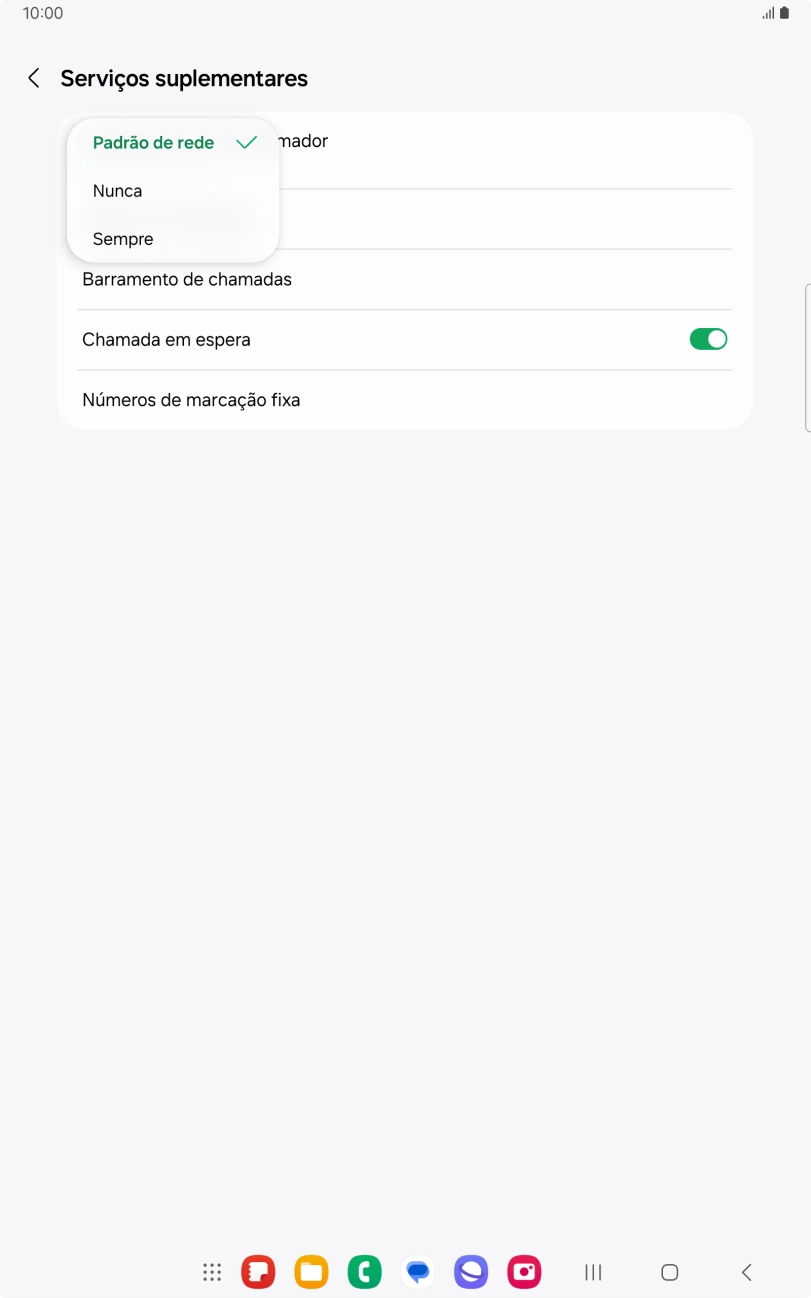The image size is (811, 1298).
Task: Keep Padrão de rede selected
Action: tap(152, 143)
